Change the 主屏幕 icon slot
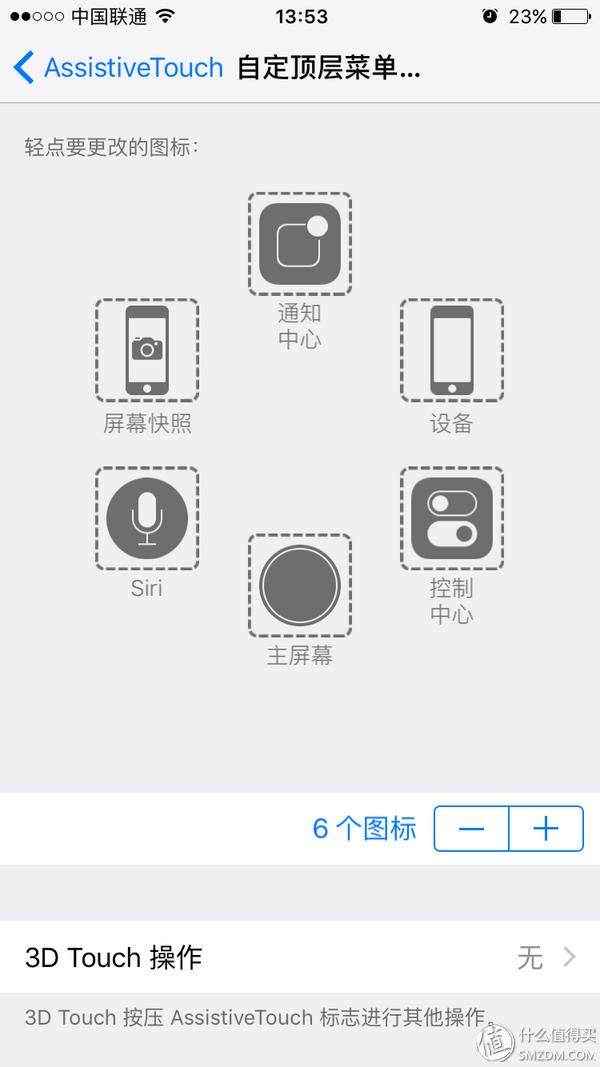 click(x=300, y=586)
